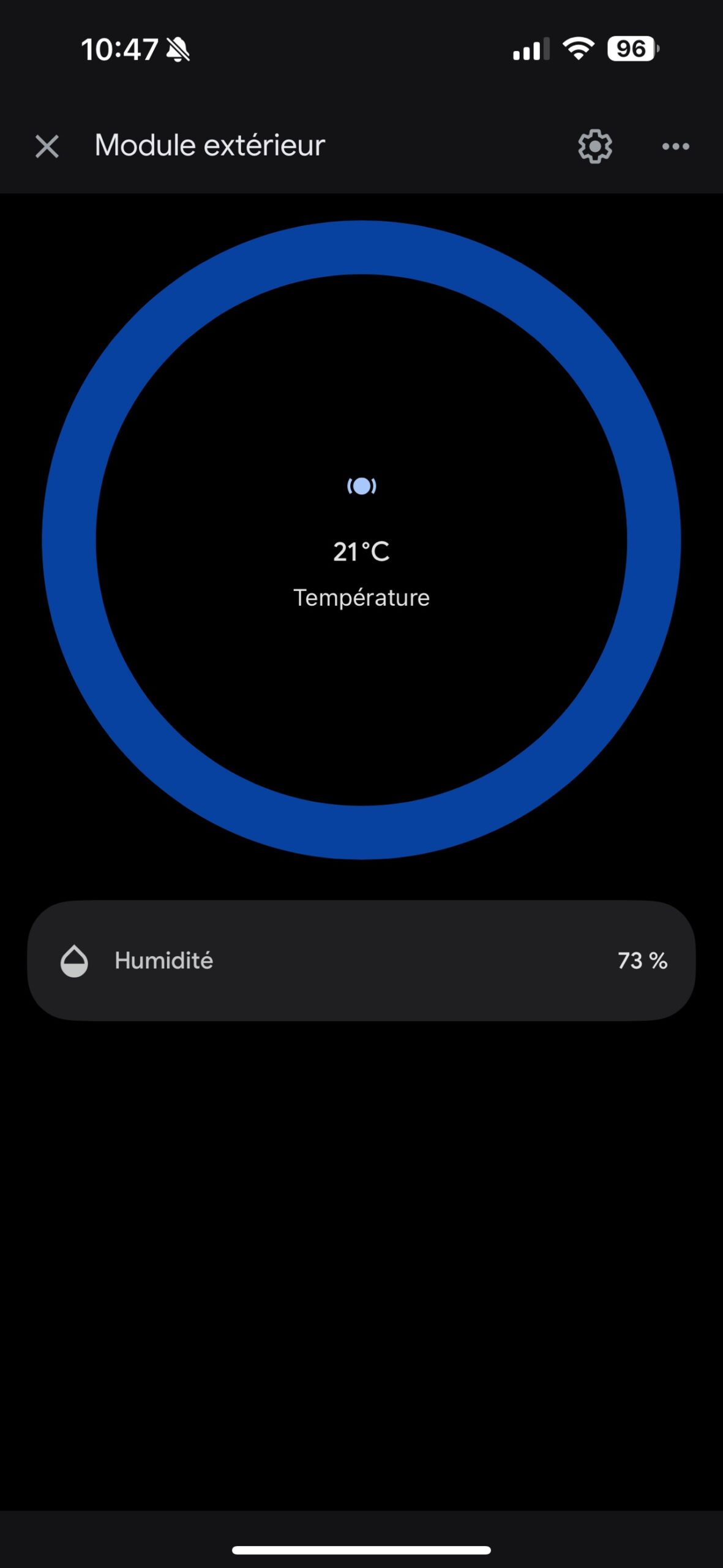Open the device settings gear
Viewport: 723px width, 1568px height.
click(595, 146)
